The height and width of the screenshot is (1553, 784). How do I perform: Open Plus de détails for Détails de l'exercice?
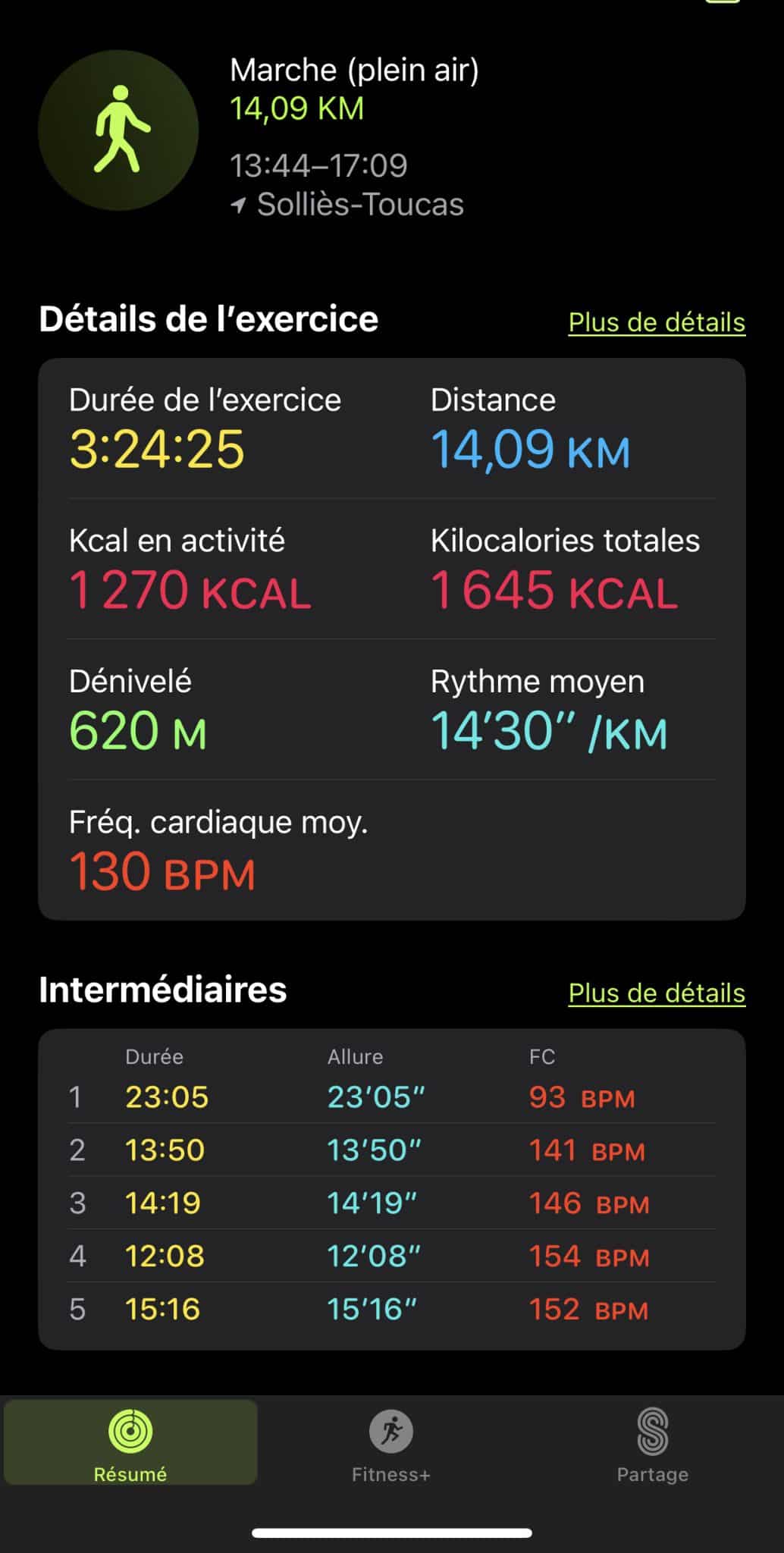coord(657,322)
